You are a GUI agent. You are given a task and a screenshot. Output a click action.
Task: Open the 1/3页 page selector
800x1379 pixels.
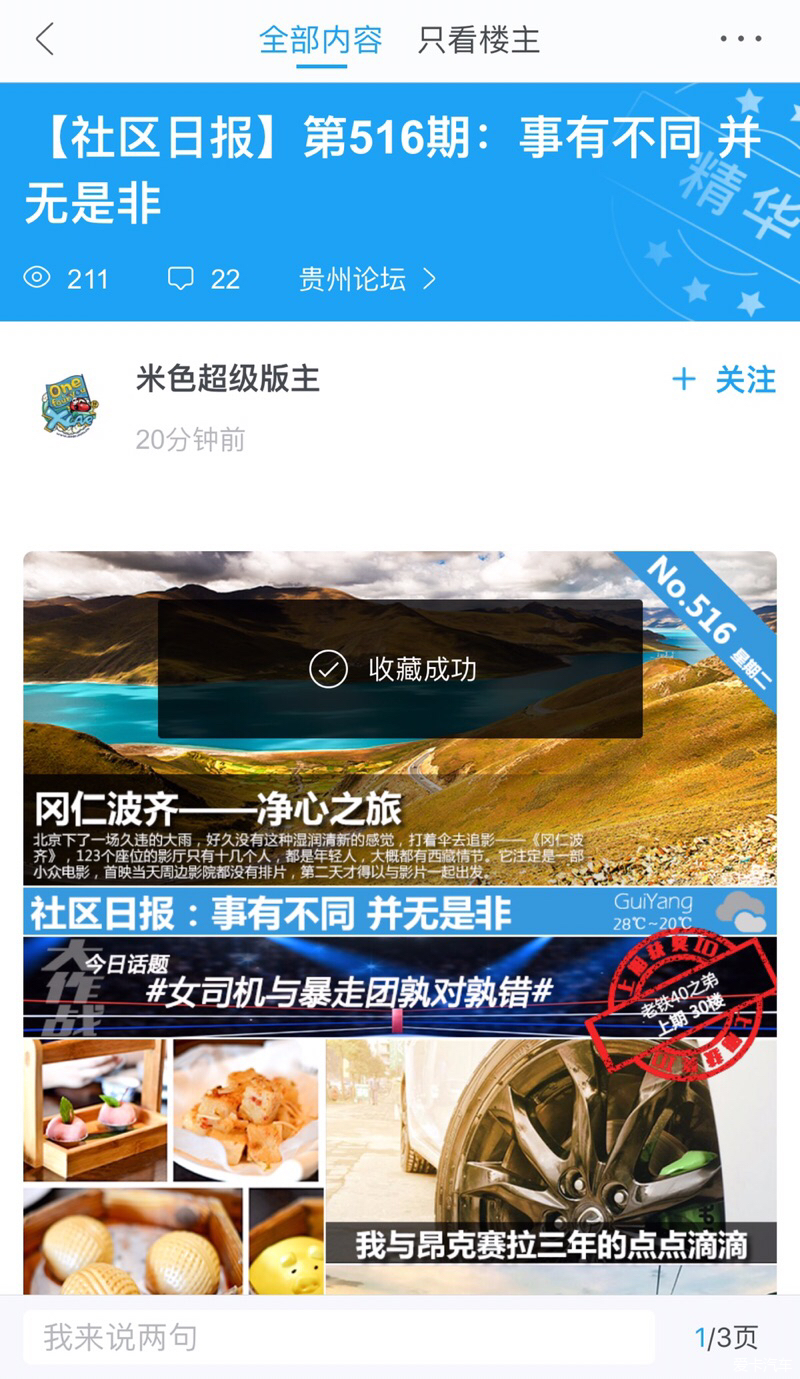(x=726, y=1337)
